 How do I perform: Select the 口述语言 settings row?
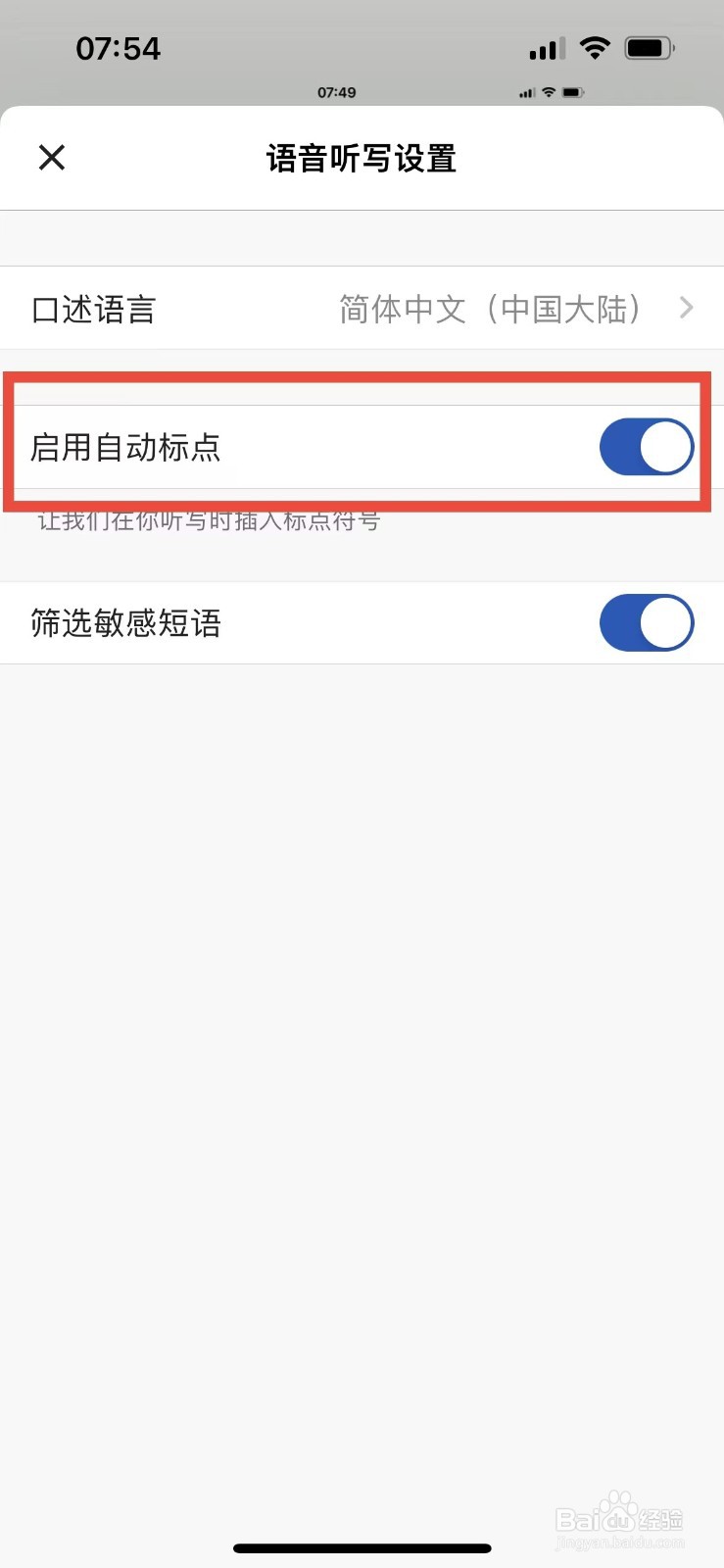(92, 308)
